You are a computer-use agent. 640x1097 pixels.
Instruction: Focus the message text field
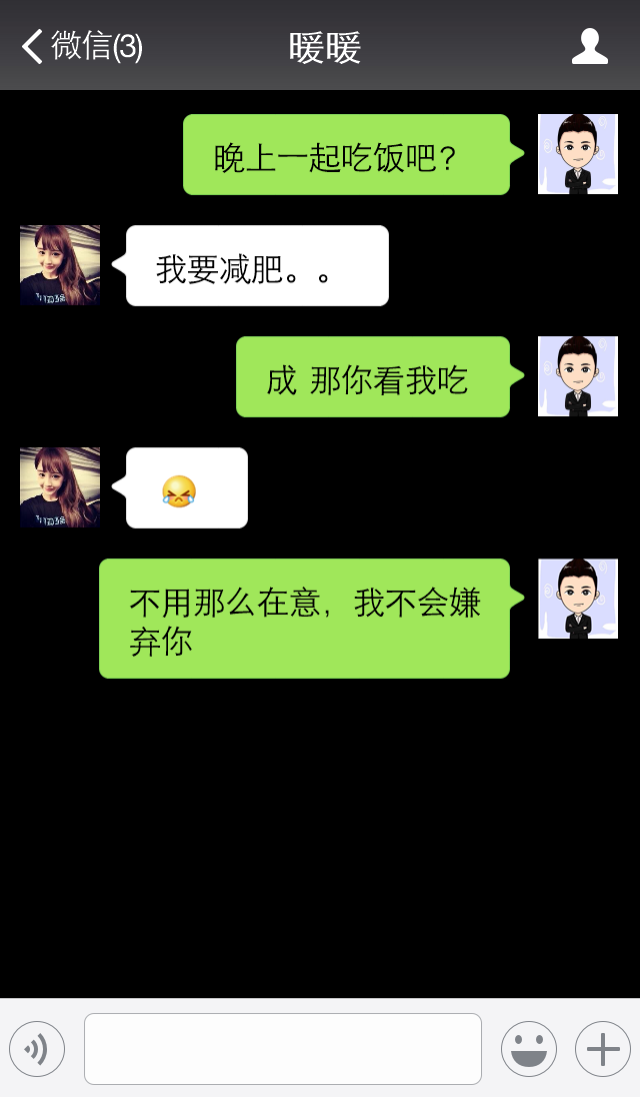point(282,1049)
